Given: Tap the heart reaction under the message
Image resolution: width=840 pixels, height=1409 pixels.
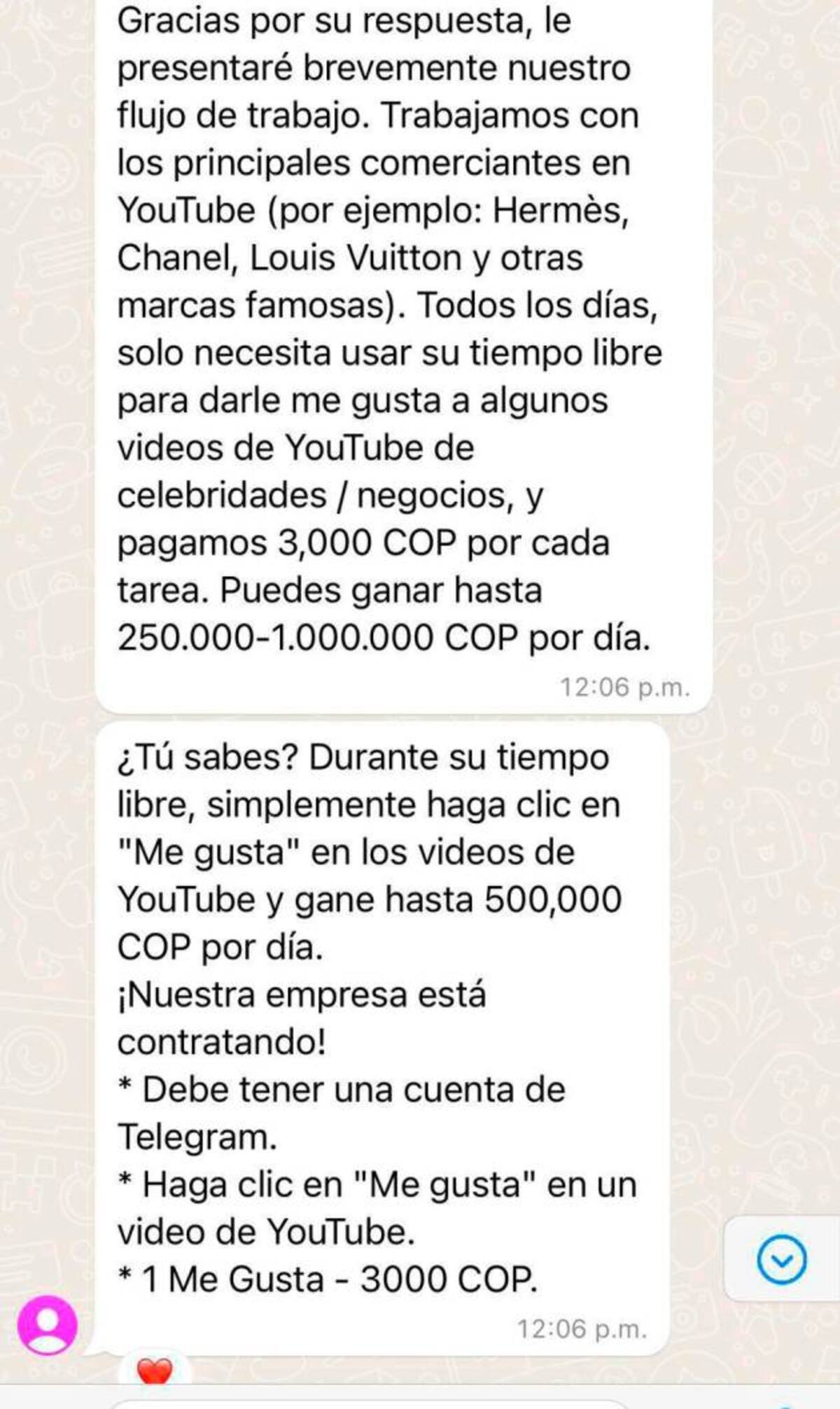Looking at the screenshot, I should [x=155, y=1371].
